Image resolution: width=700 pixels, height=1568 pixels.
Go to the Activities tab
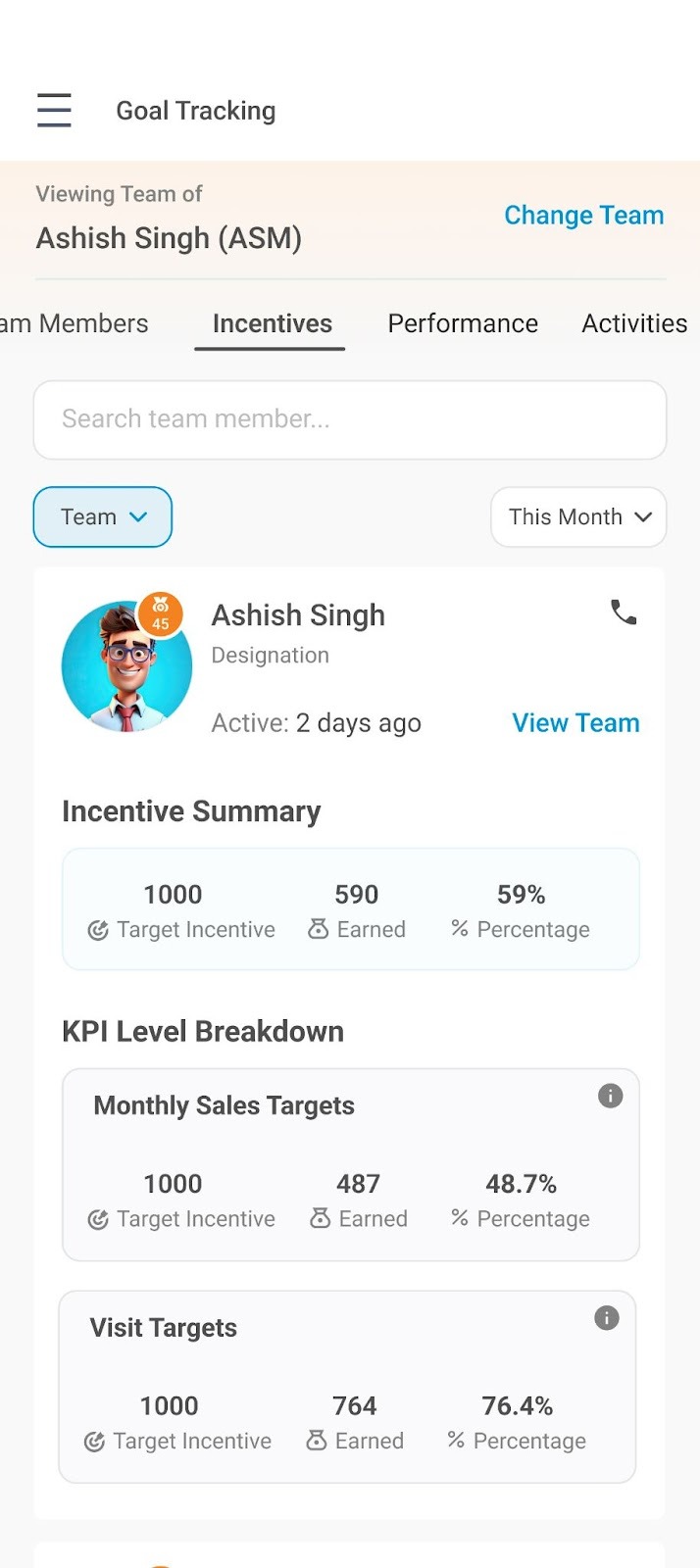tap(634, 323)
